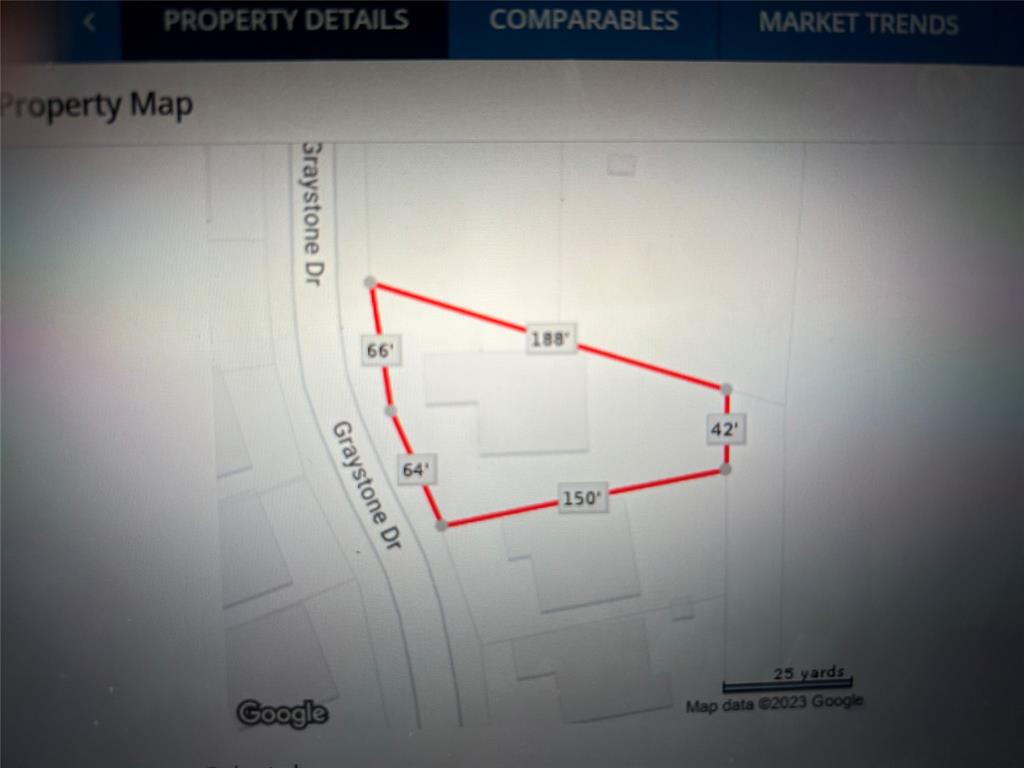Switch to the Comparables tab
Screen dimensions: 1024x768
[x=584, y=22]
